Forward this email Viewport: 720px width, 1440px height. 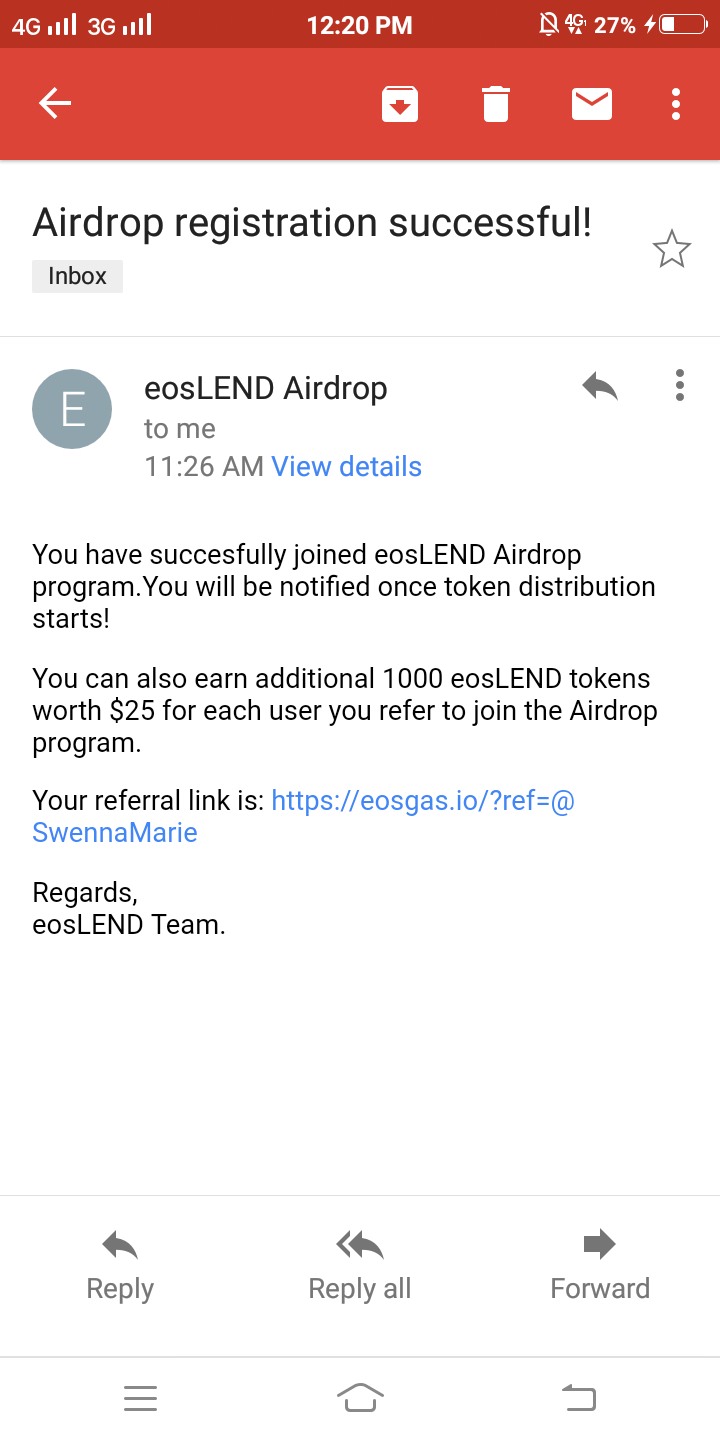pyautogui.click(x=600, y=1266)
